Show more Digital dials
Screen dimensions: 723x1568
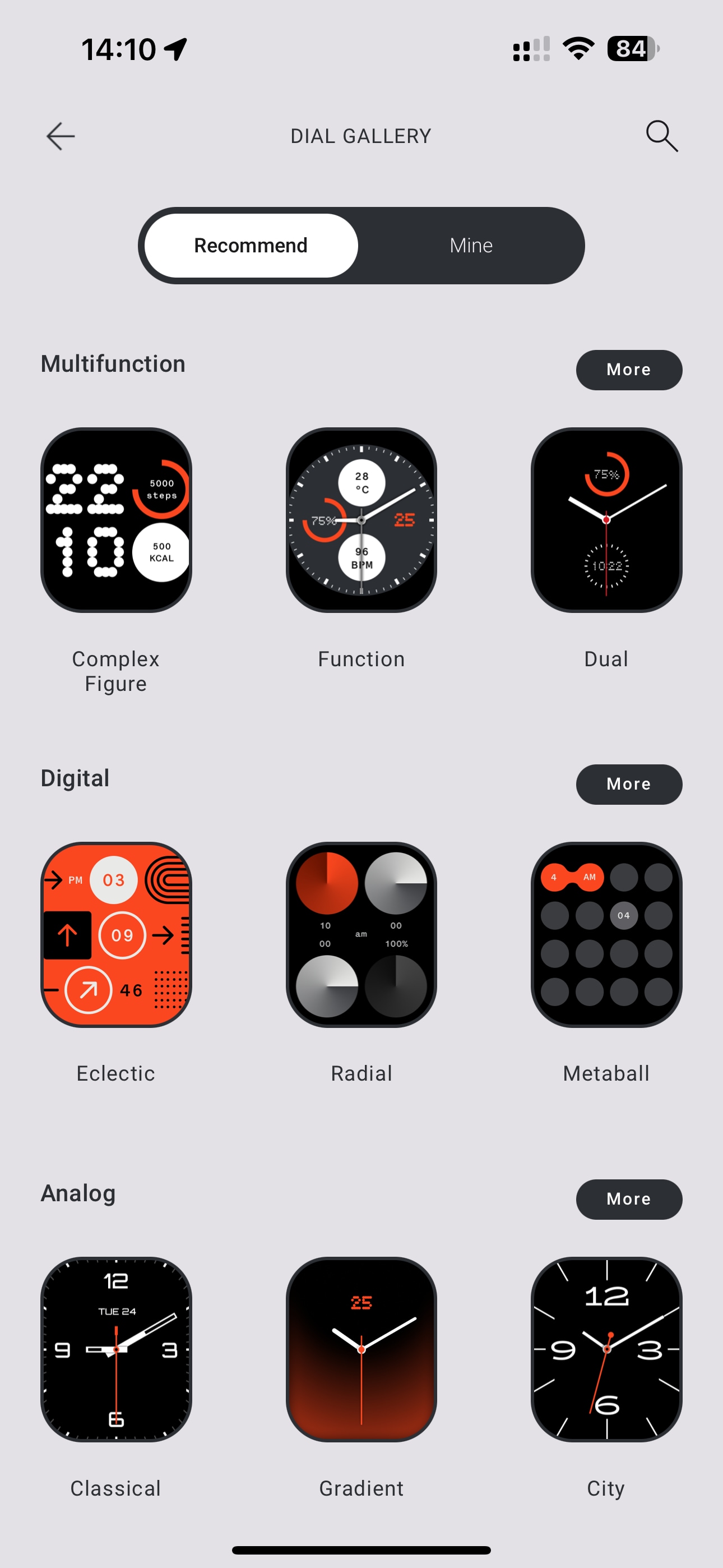click(629, 784)
